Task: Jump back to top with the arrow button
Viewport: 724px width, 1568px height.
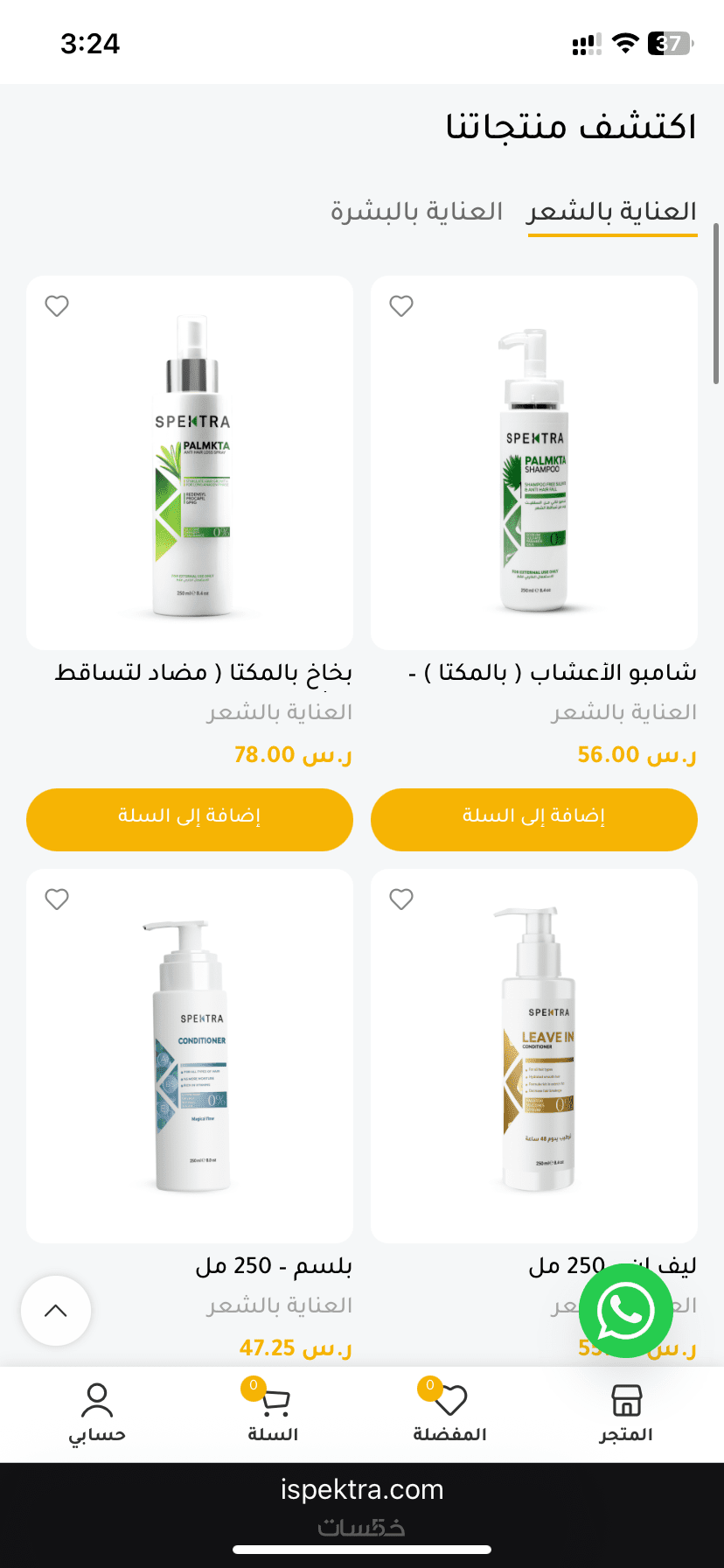Action: coord(56,1311)
